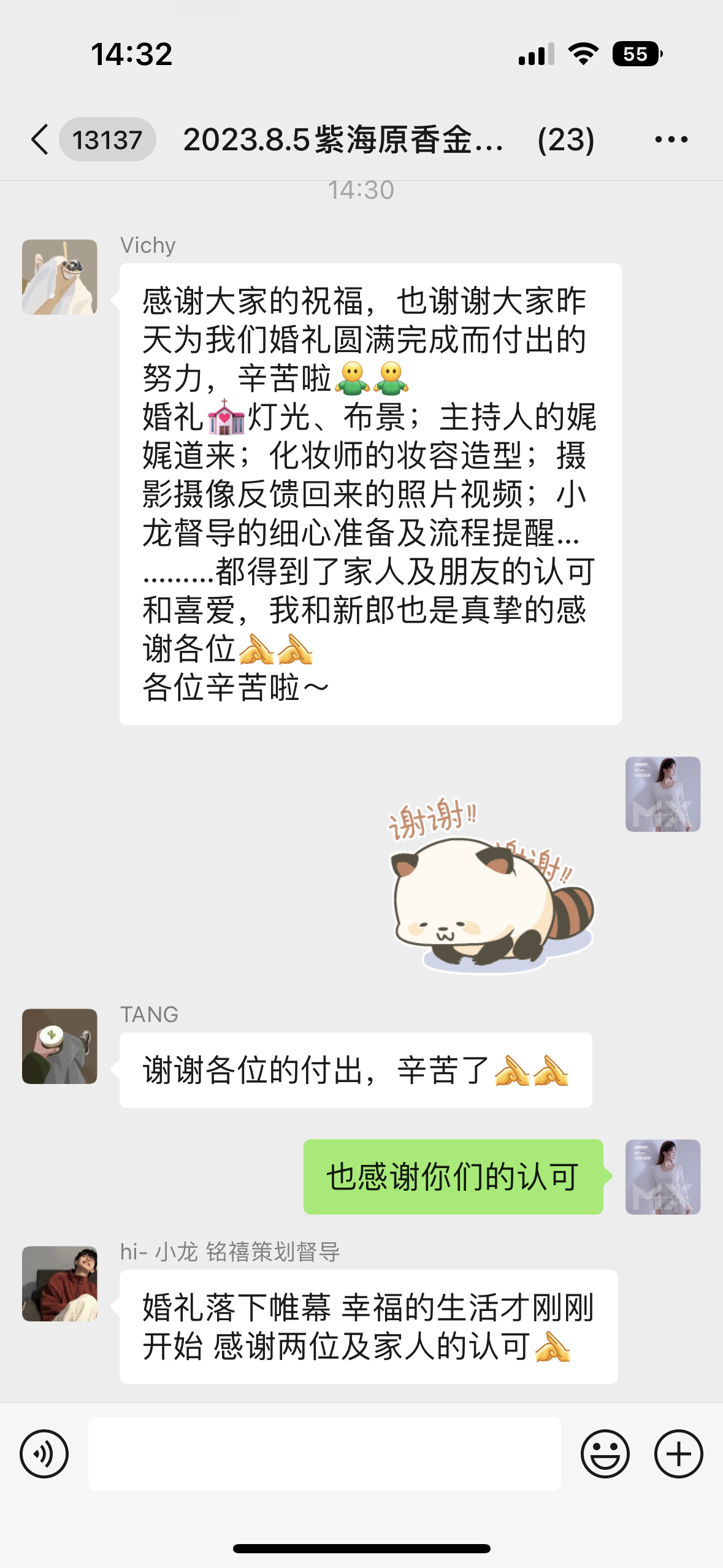Open the group chat overflow menu
Image resolution: width=723 pixels, height=1568 pixels.
point(671,139)
